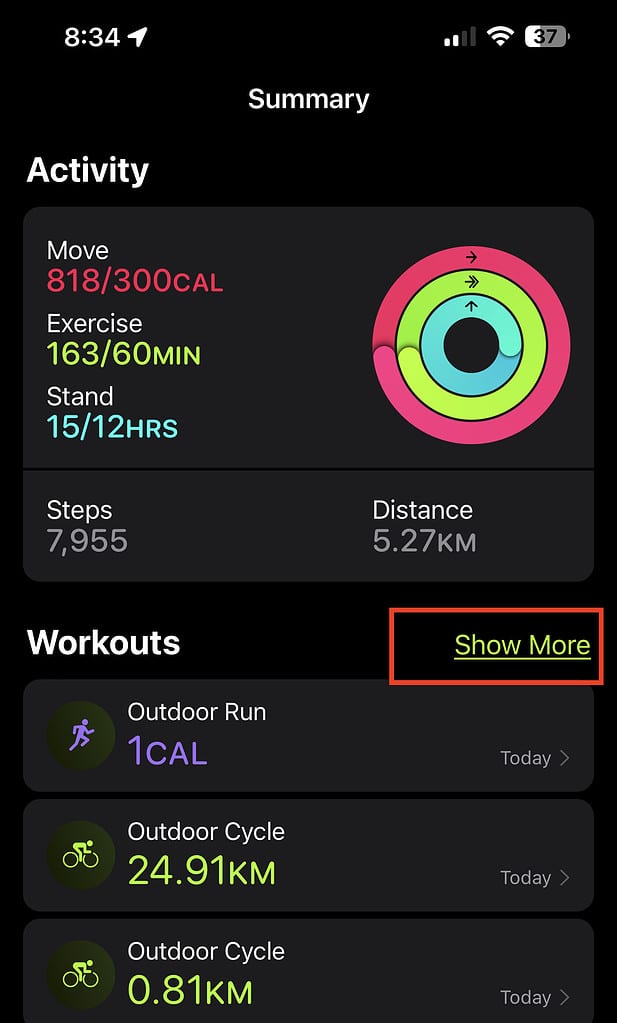Open the Activity rings card
The height and width of the screenshot is (1023, 617).
308,340
